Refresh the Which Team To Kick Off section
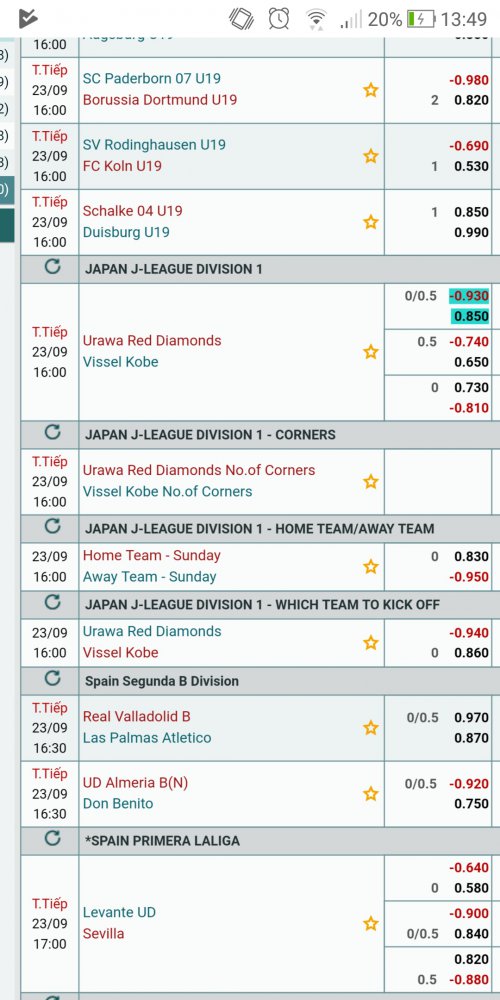 coord(52,603)
